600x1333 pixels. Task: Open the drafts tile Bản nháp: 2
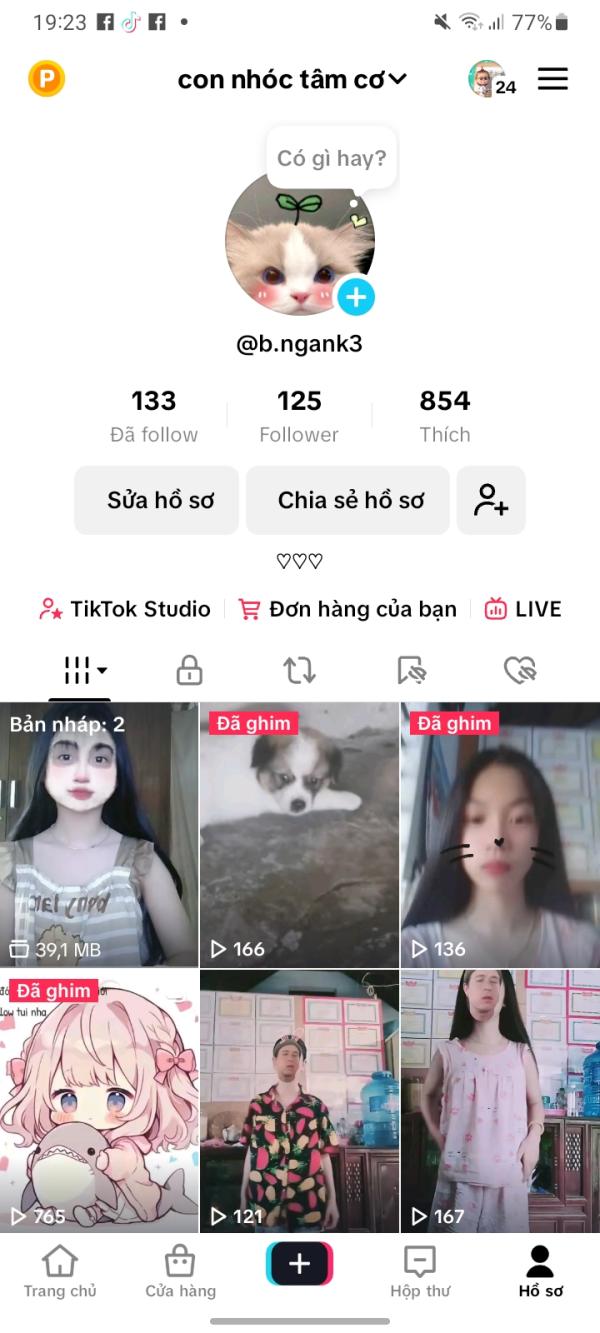click(99, 833)
